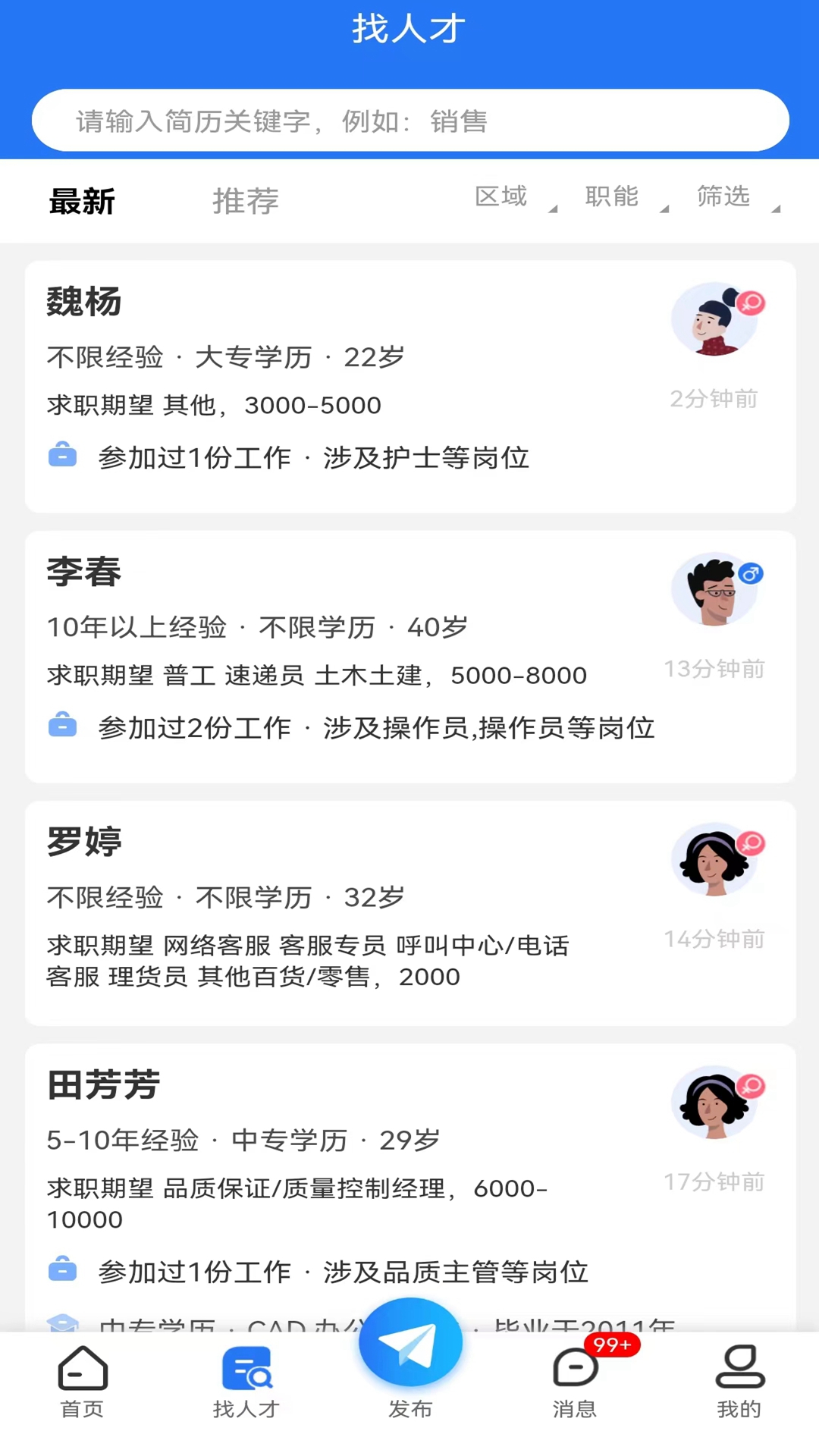The image size is (819, 1456).
Task: Open candidate 魏杨's resume card
Action: (x=409, y=379)
